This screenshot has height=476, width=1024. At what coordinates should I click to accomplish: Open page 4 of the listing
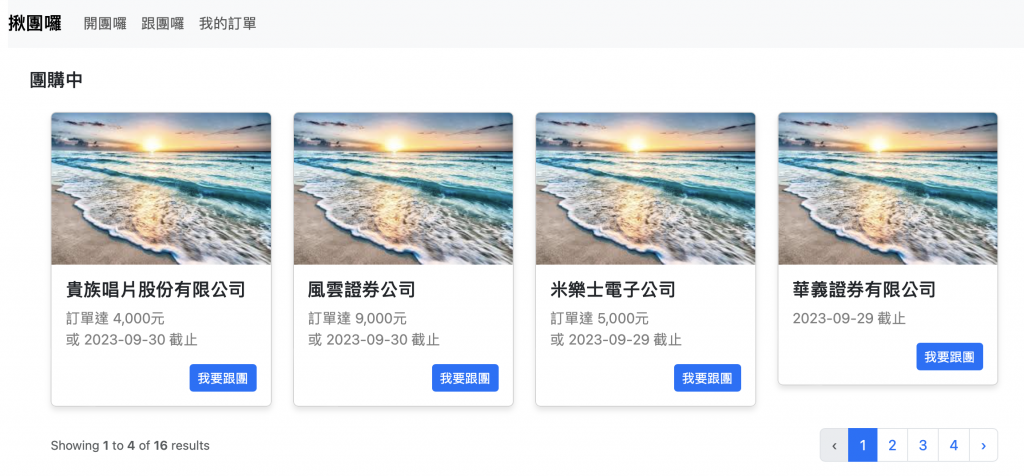click(954, 445)
